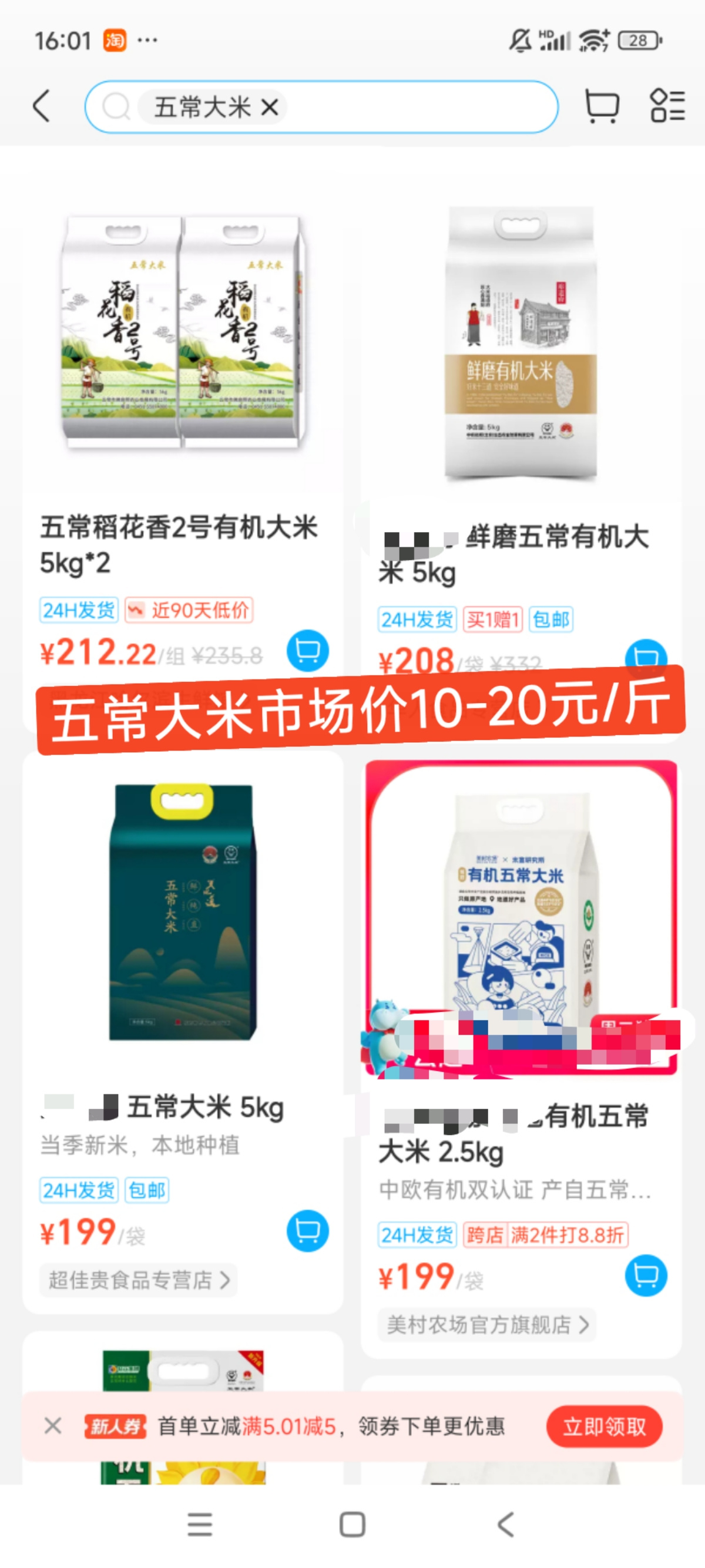Remove the 五常大米 search keyword
Viewport: 705px width, 1568px height.
click(x=270, y=107)
